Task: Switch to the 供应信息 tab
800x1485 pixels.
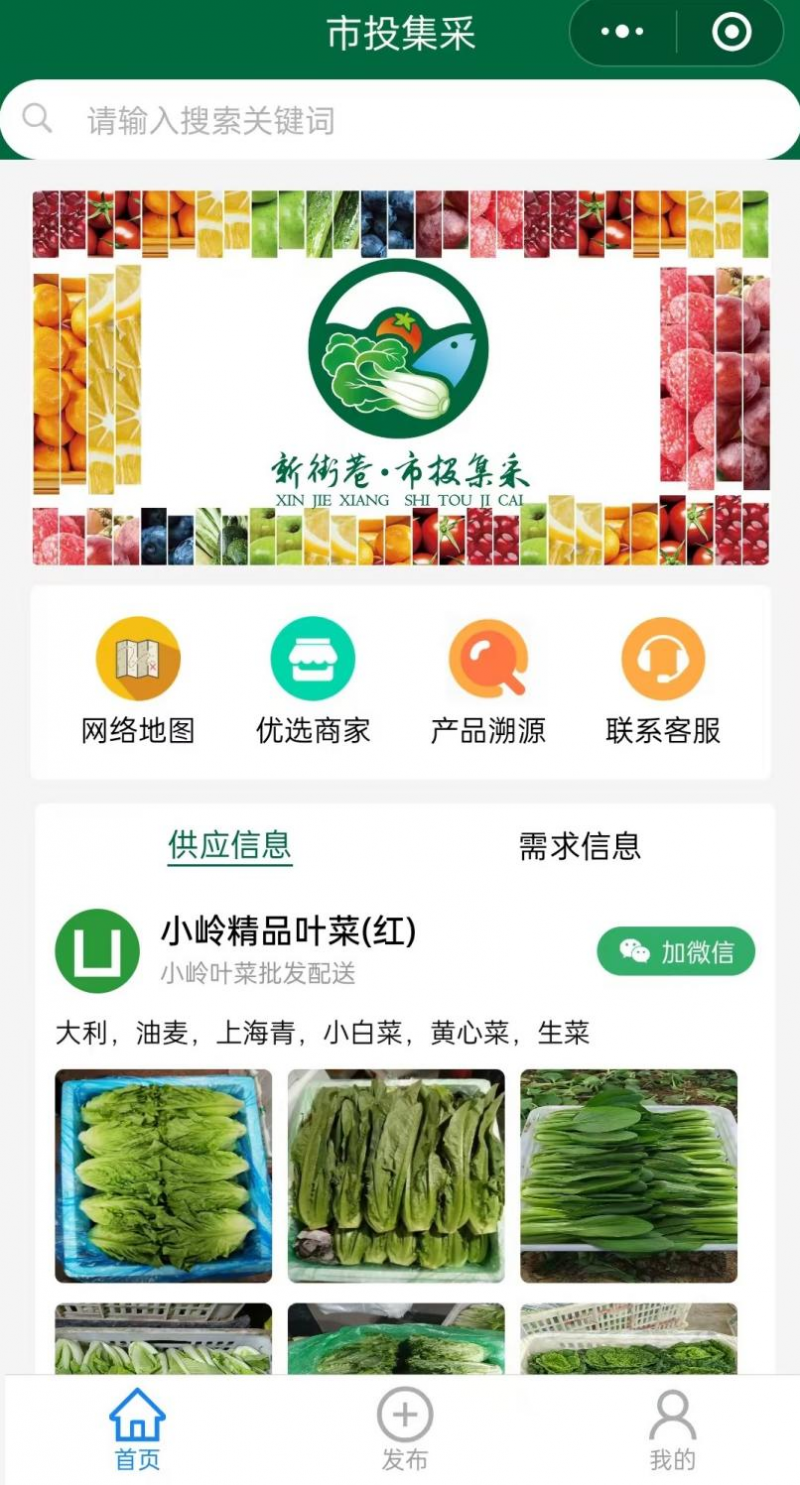Action: pyautogui.click(x=230, y=846)
